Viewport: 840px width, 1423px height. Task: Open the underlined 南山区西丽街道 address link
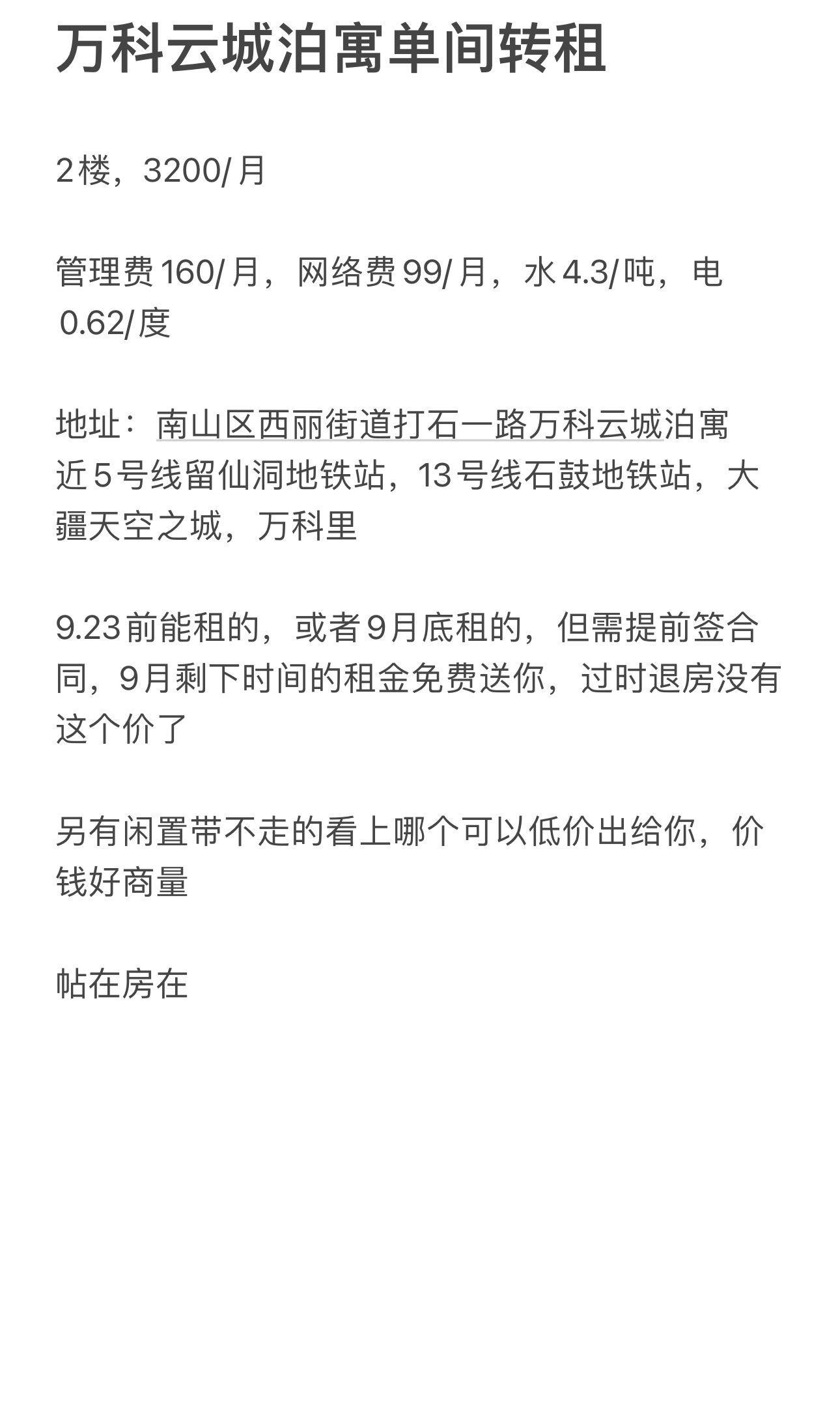pos(410,425)
